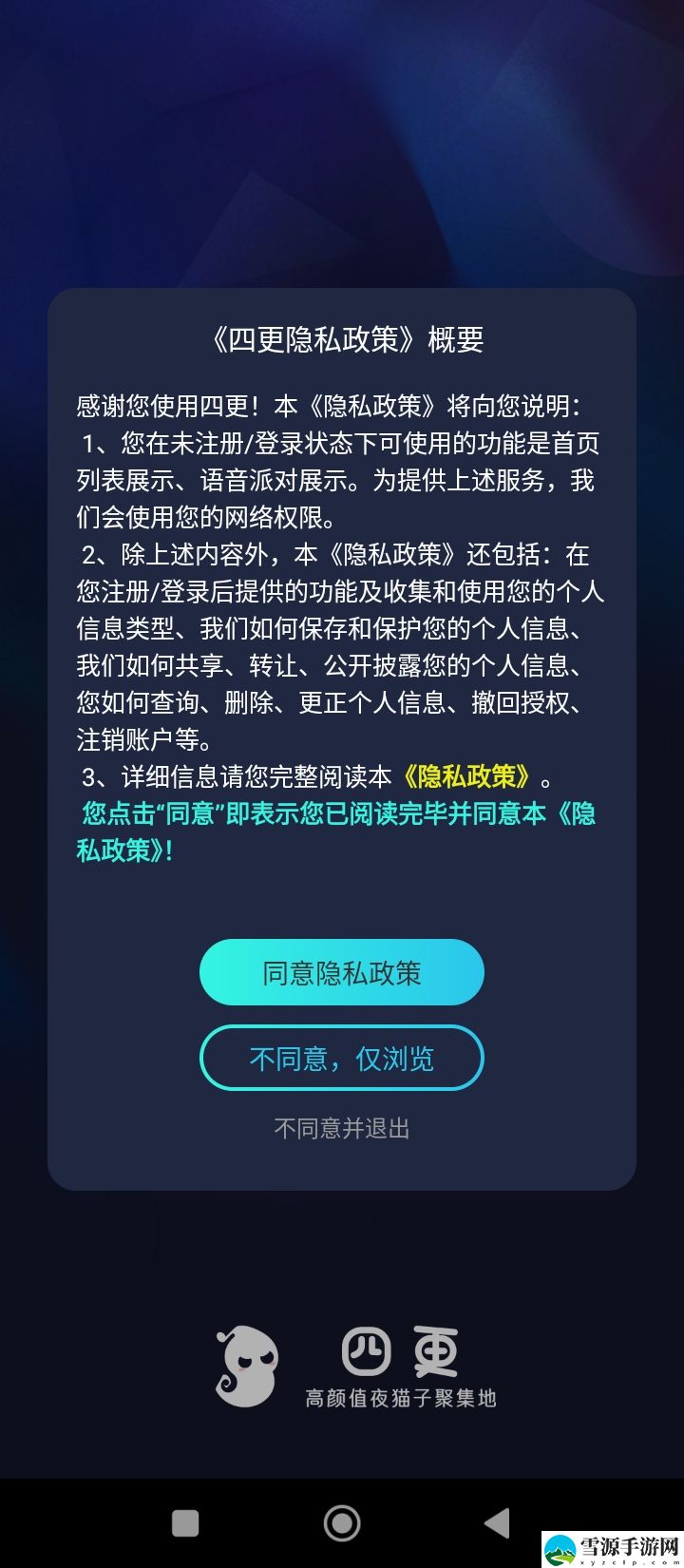Select 不同意并退出 to exit
Screen dimensions: 684x1568
[x=342, y=1128]
